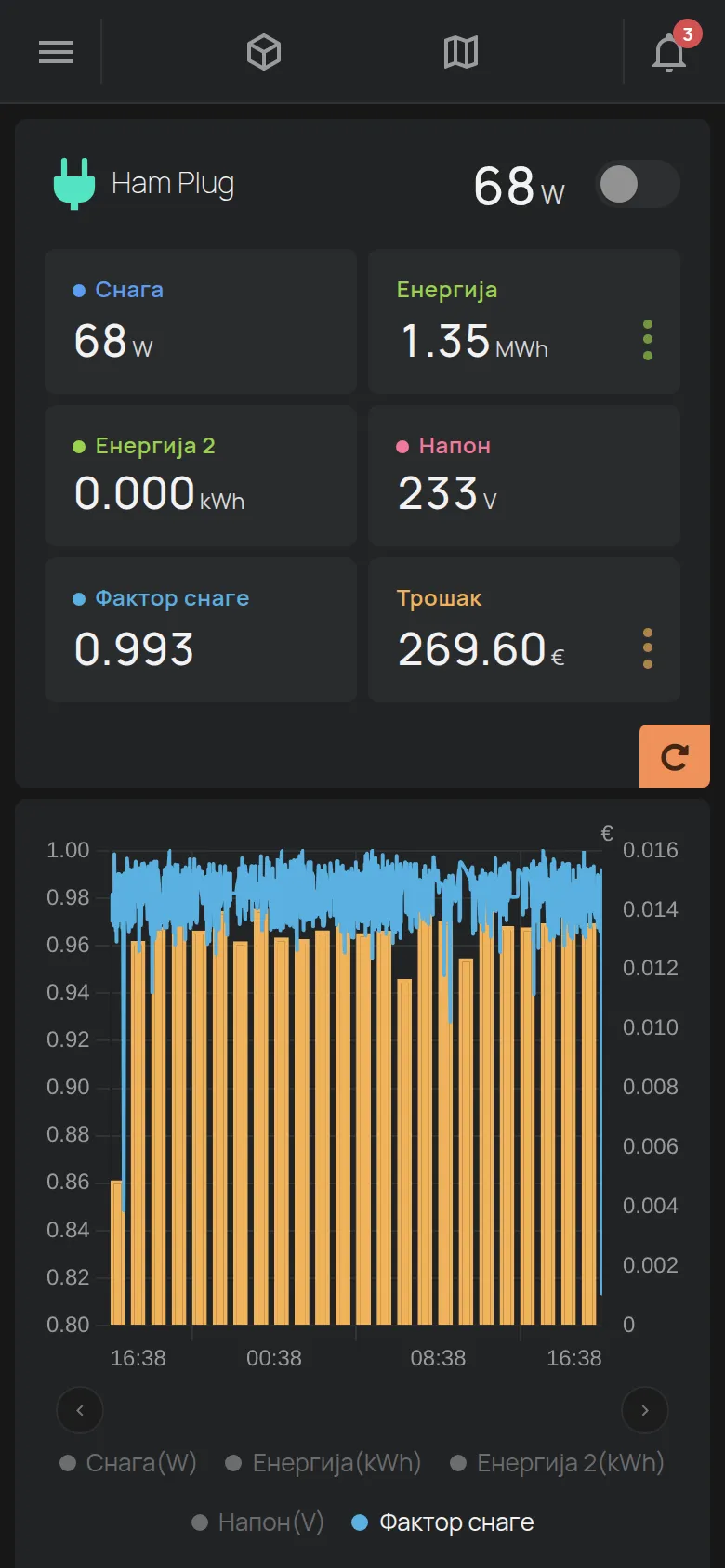Show Снага(W) series in the chart
The height and width of the screenshot is (1568, 725).
tap(128, 1463)
